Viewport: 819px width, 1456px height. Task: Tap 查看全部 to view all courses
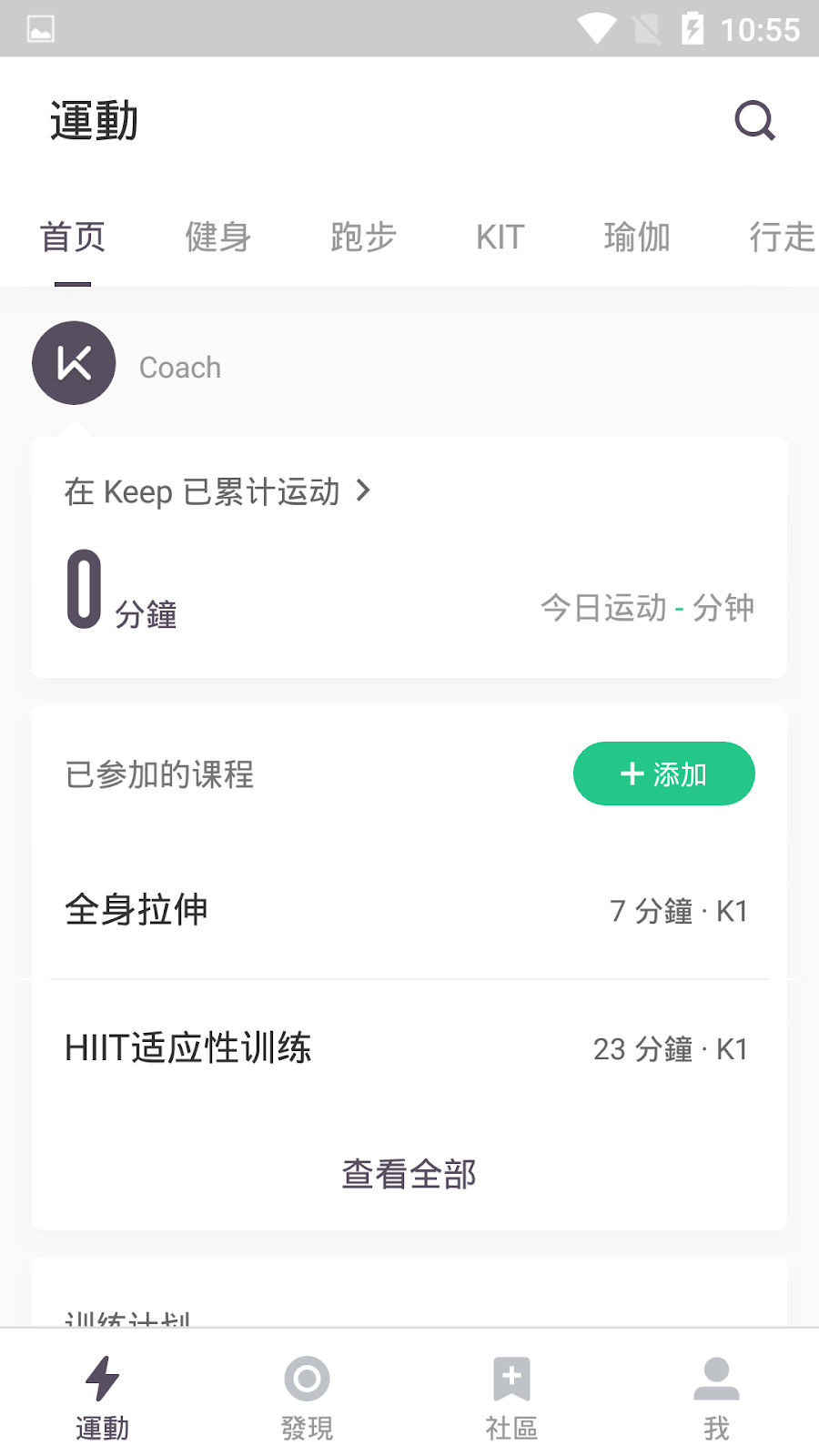point(409,1174)
